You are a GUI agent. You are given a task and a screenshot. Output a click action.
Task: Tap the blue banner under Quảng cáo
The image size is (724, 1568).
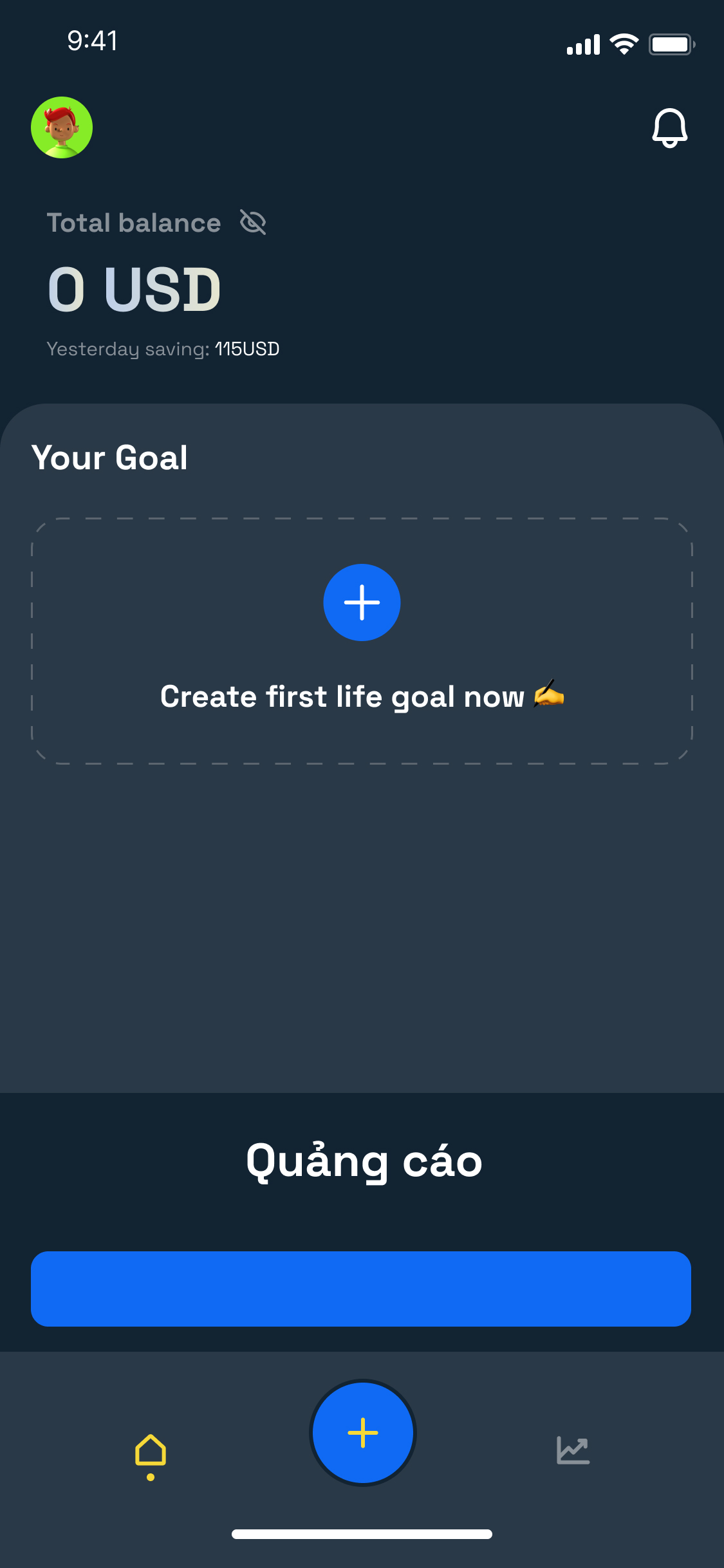(361, 1289)
